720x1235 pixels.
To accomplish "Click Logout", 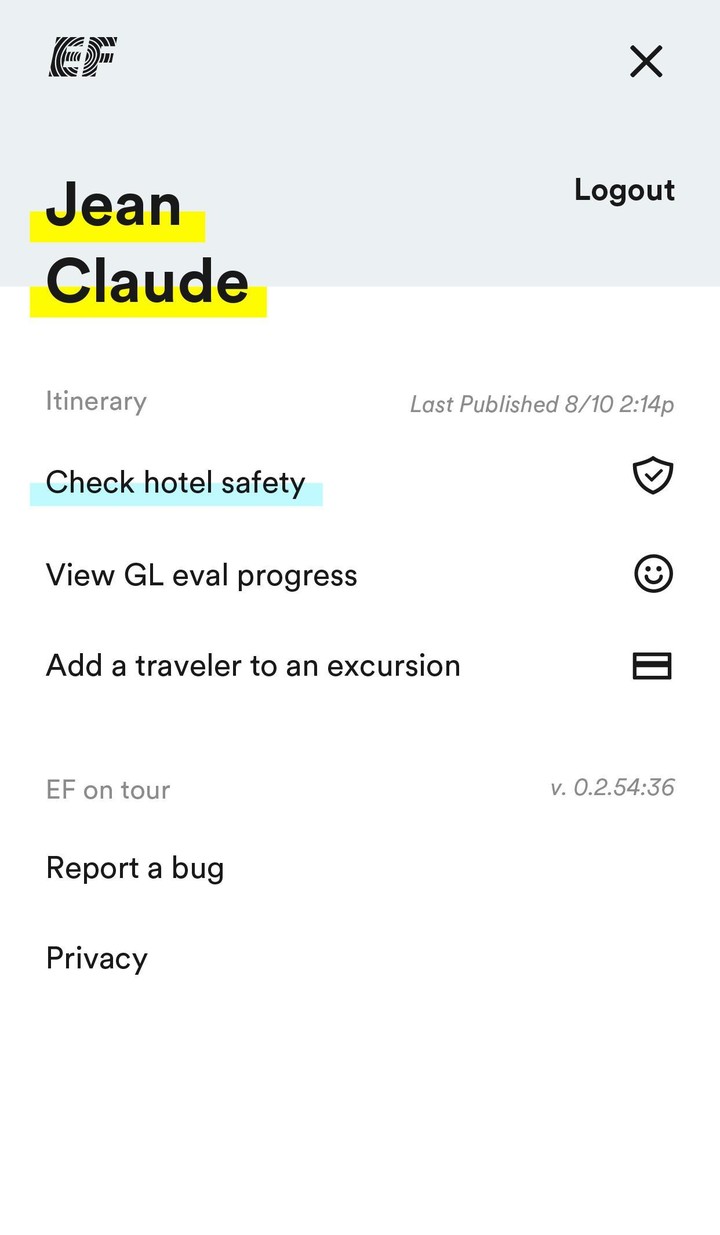I will tap(624, 190).
